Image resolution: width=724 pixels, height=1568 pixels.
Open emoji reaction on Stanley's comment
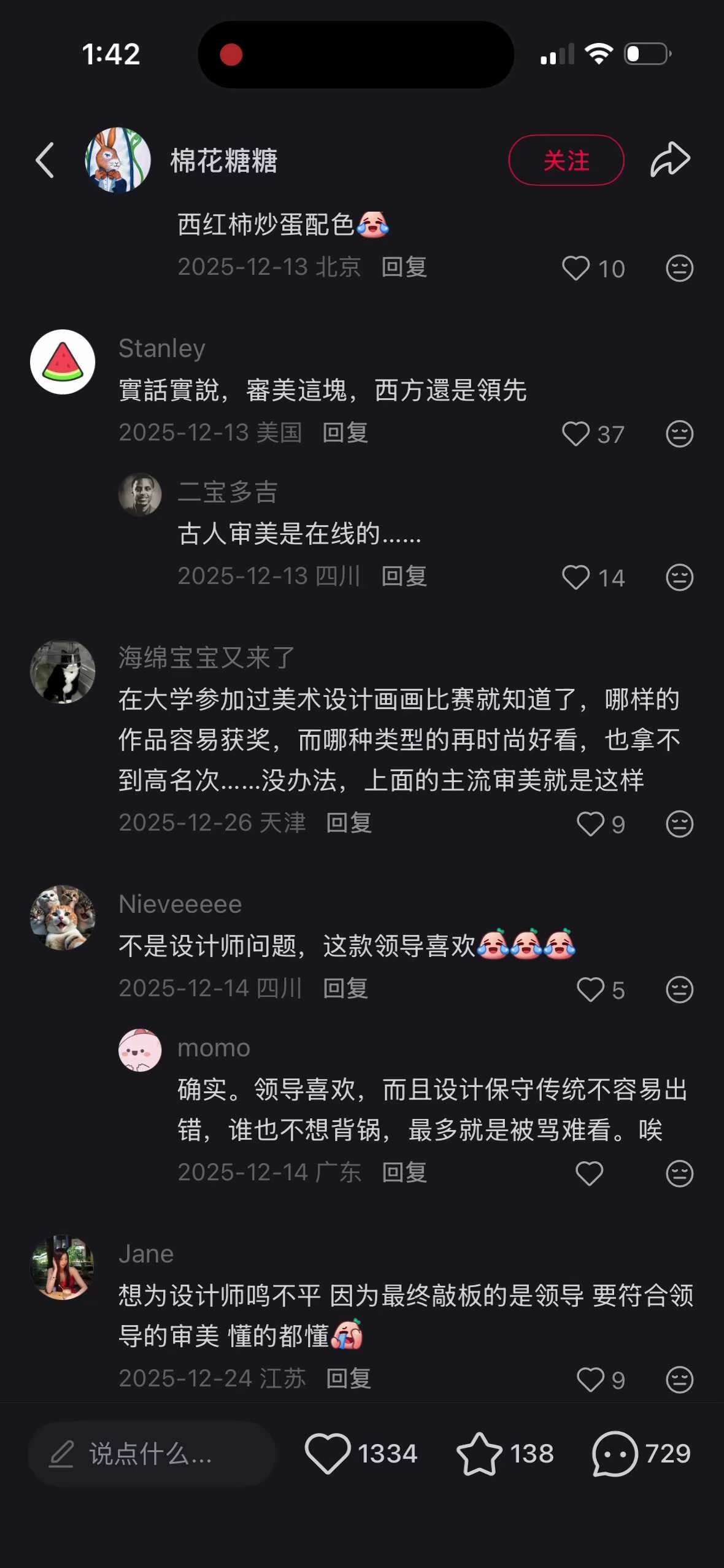678,434
